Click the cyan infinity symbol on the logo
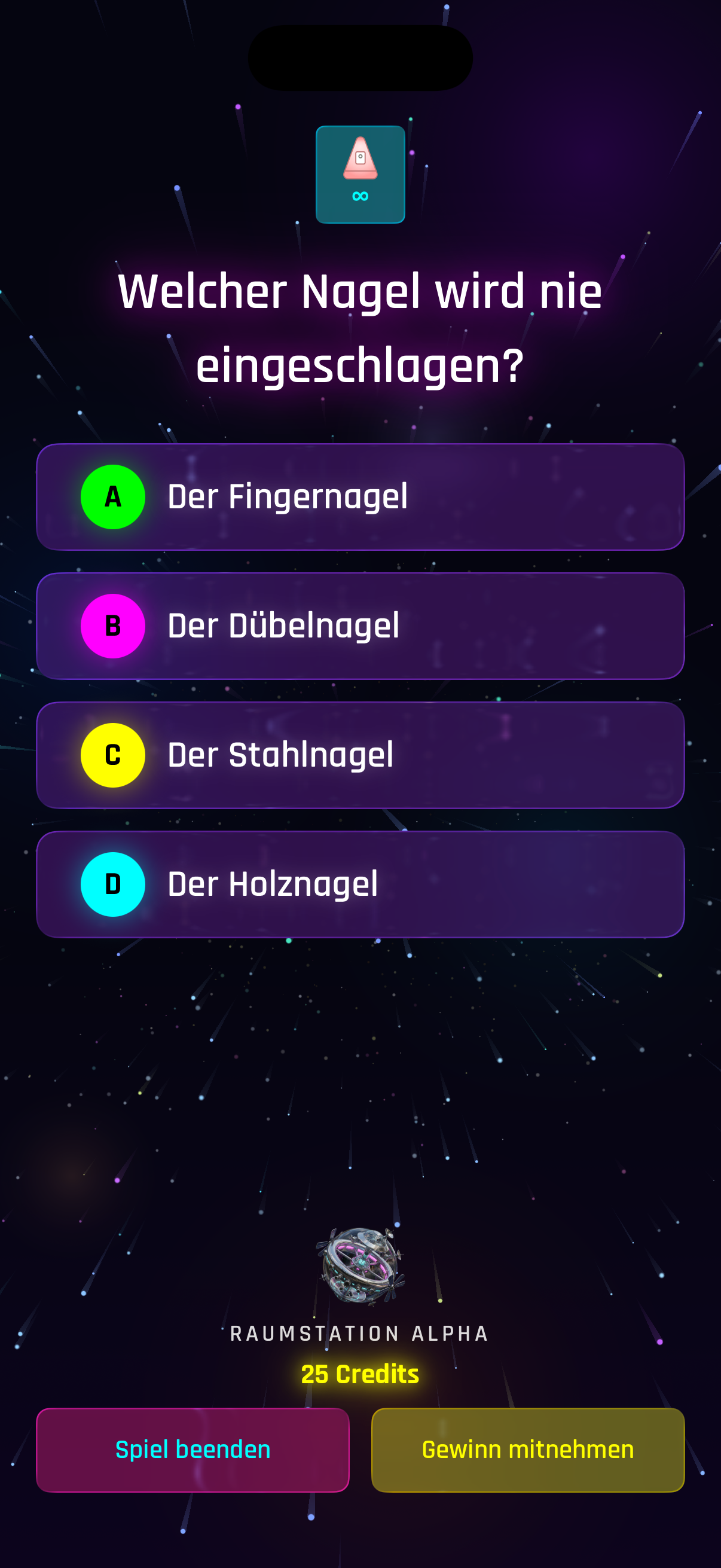 click(360, 196)
